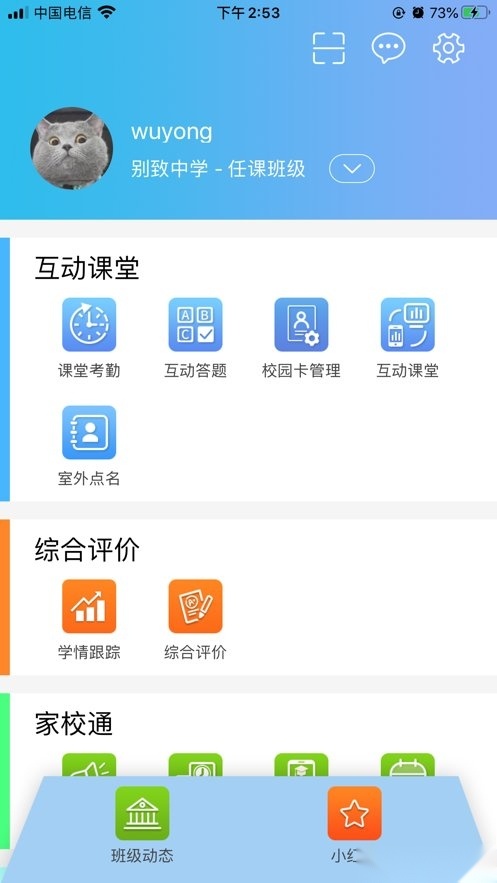Open 班级动态 class updates
This screenshot has height=883, width=497.
coord(142,813)
